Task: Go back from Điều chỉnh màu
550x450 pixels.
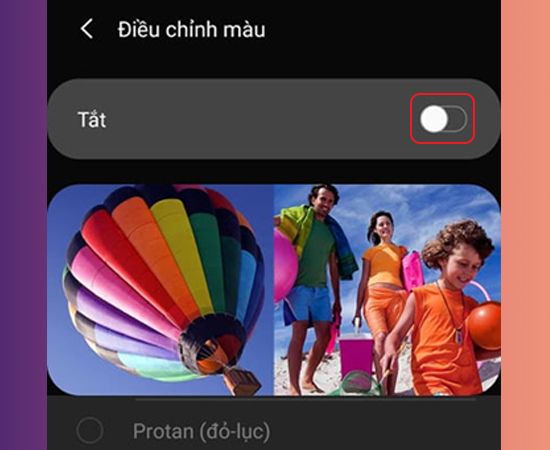Action: point(87,29)
